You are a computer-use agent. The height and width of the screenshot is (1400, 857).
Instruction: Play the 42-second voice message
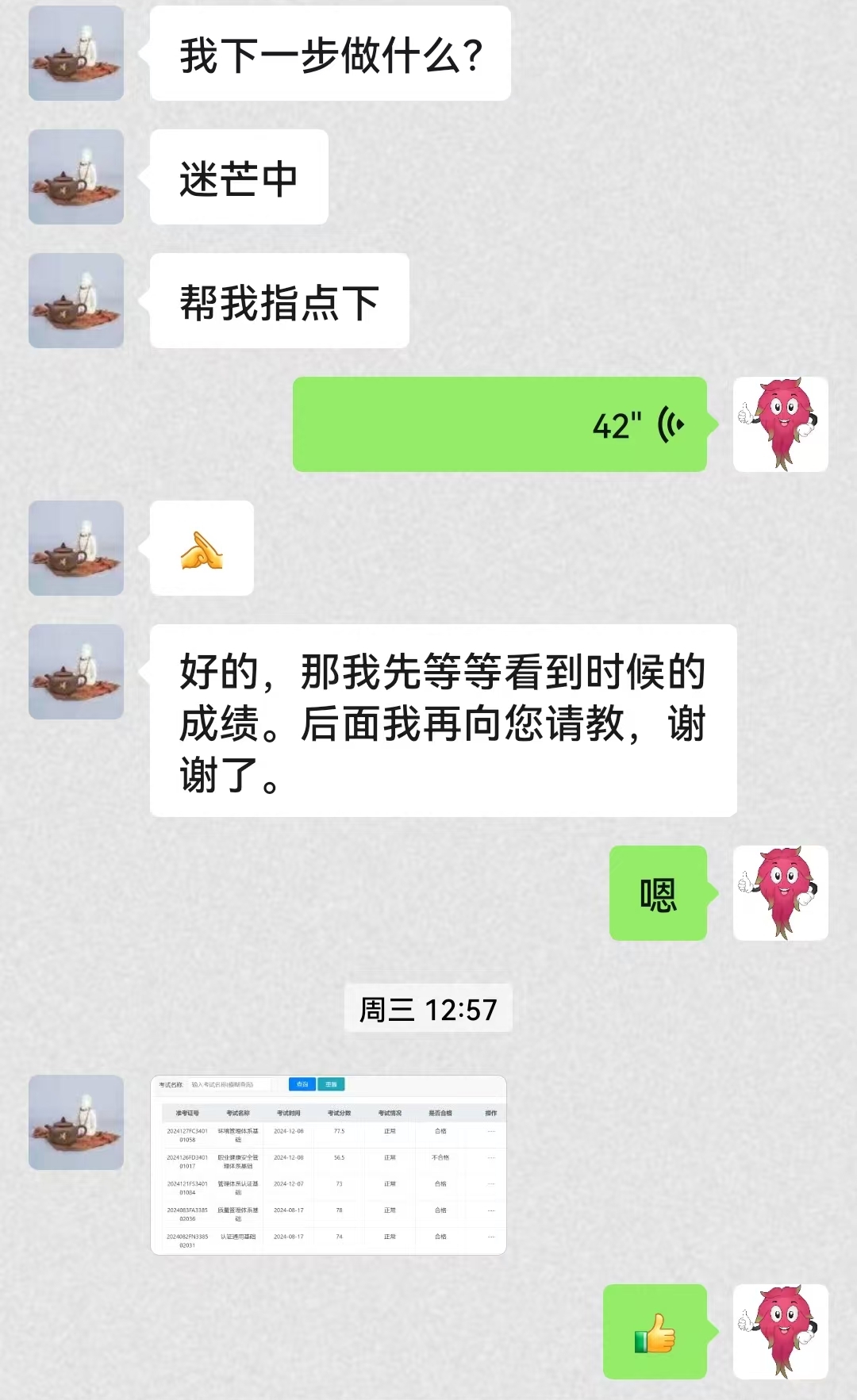[x=500, y=424]
